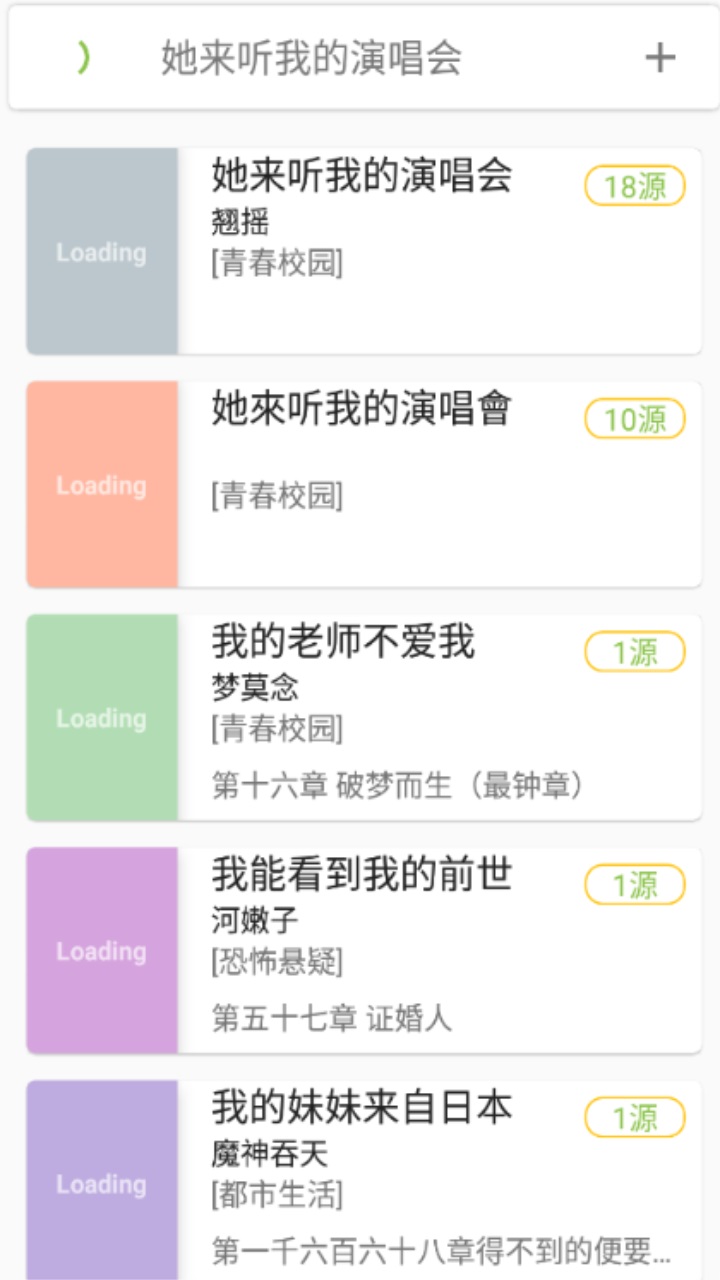720x1280 pixels.
Task: Tap the plus icon to add a book
Action: (x=659, y=58)
